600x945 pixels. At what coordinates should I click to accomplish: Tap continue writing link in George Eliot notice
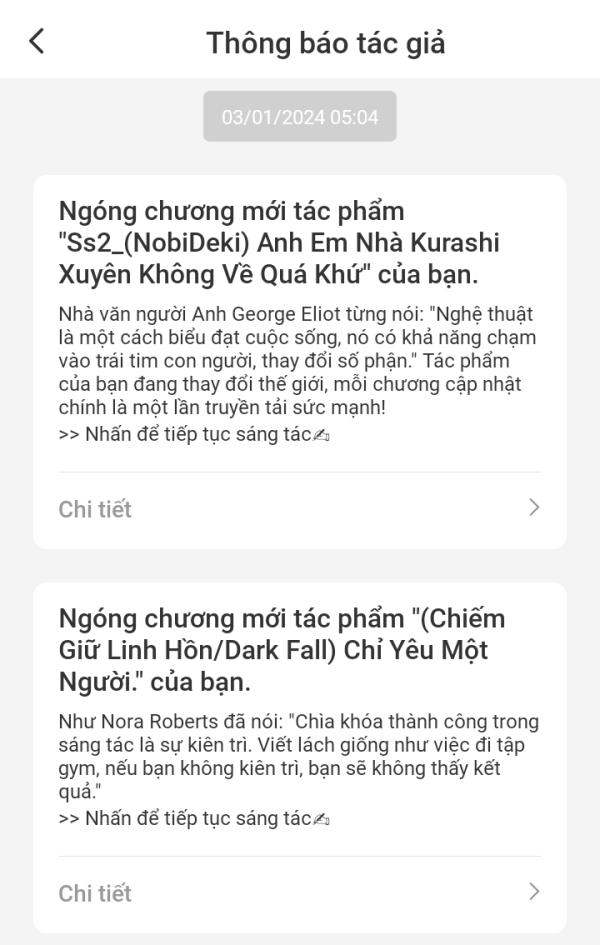pyautogui.click(x=194, y=434)
